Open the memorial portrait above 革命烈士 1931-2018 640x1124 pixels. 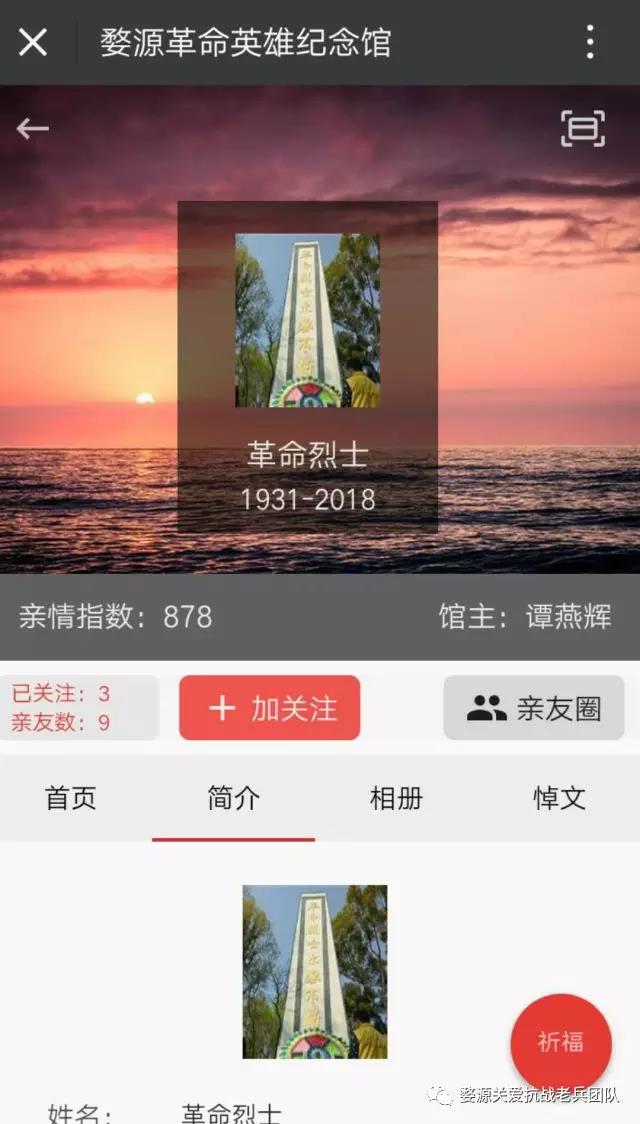pyautogui.click(x=307, y=320)
